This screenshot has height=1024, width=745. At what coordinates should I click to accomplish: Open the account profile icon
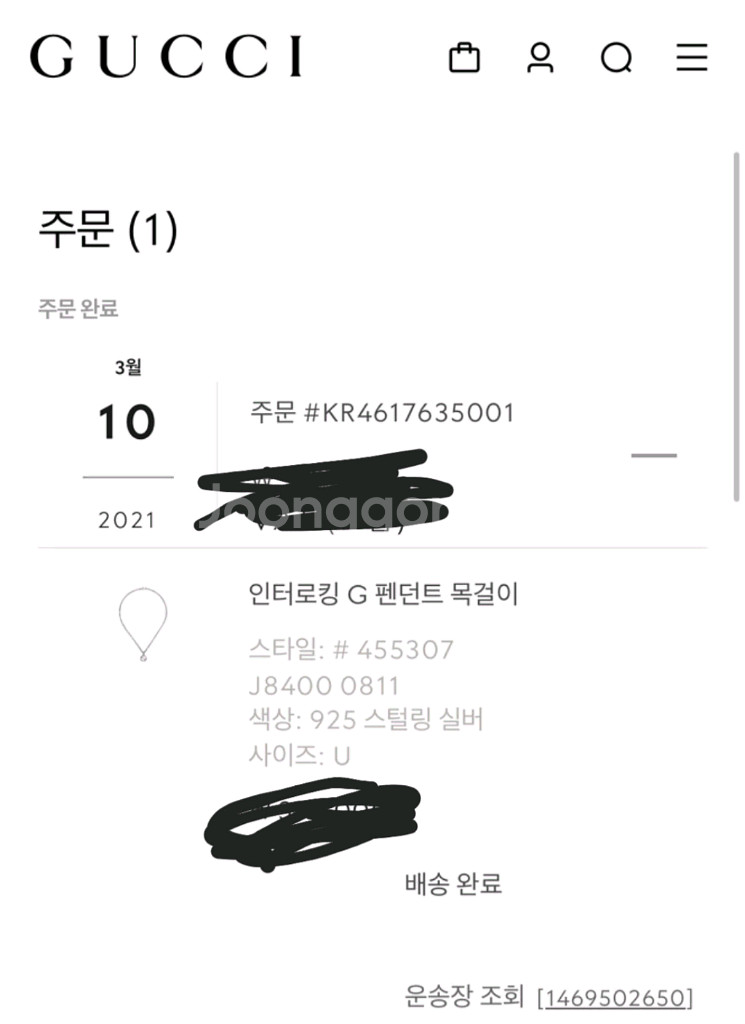point(540,58)
